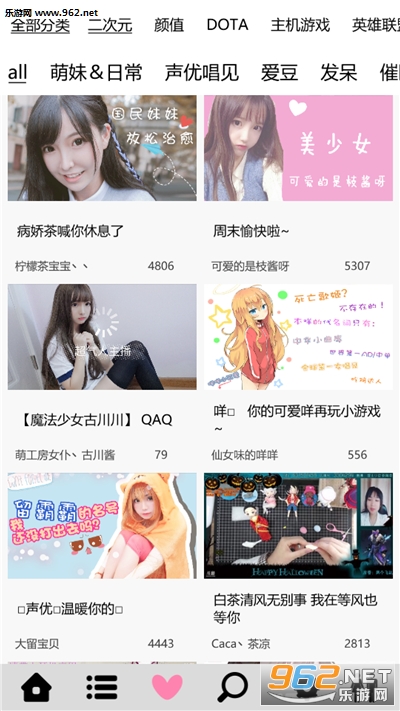Go to the home icon in bottom bar

(36, 687)
